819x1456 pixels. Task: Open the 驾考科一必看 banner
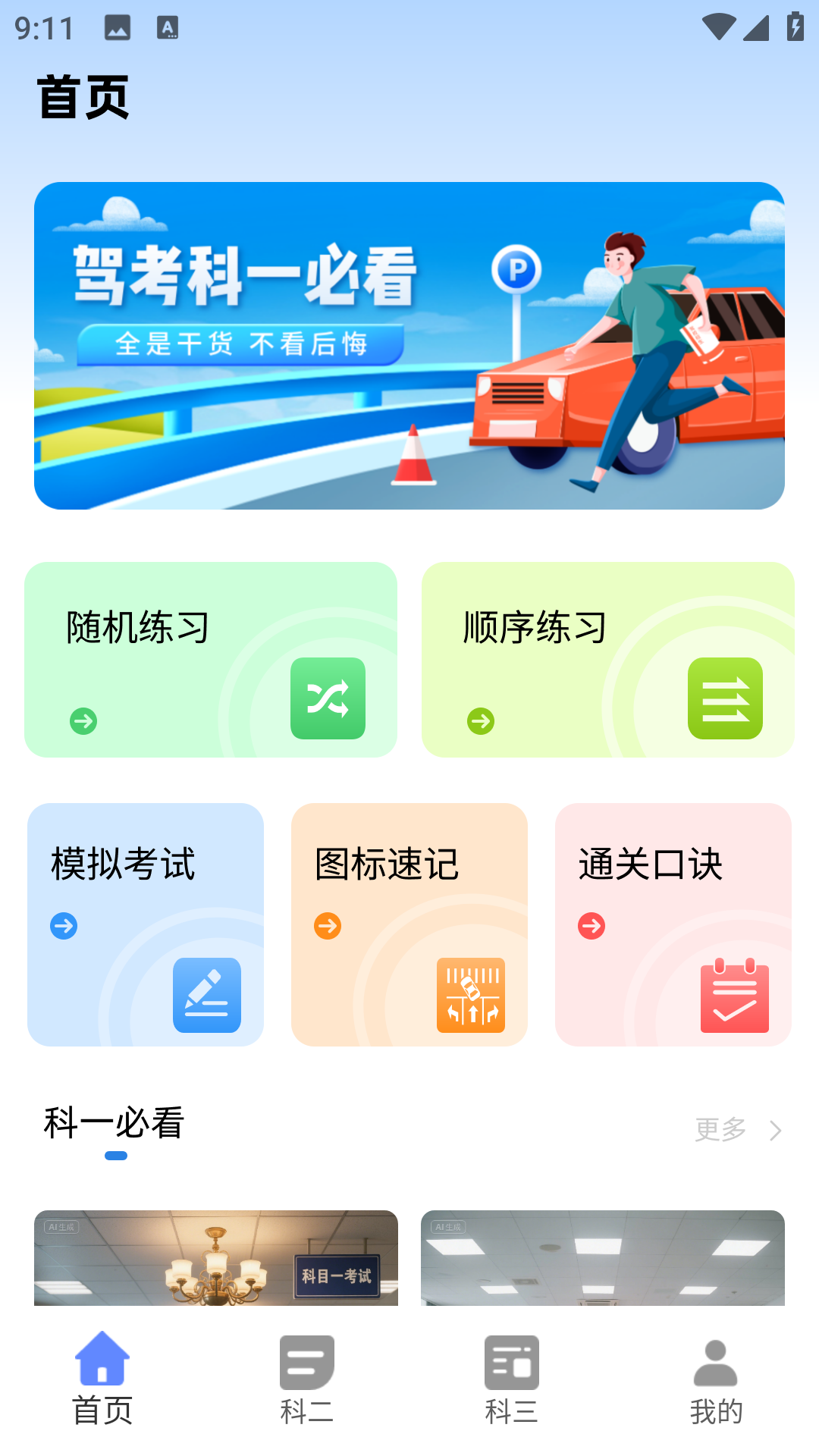pos(409,345)
